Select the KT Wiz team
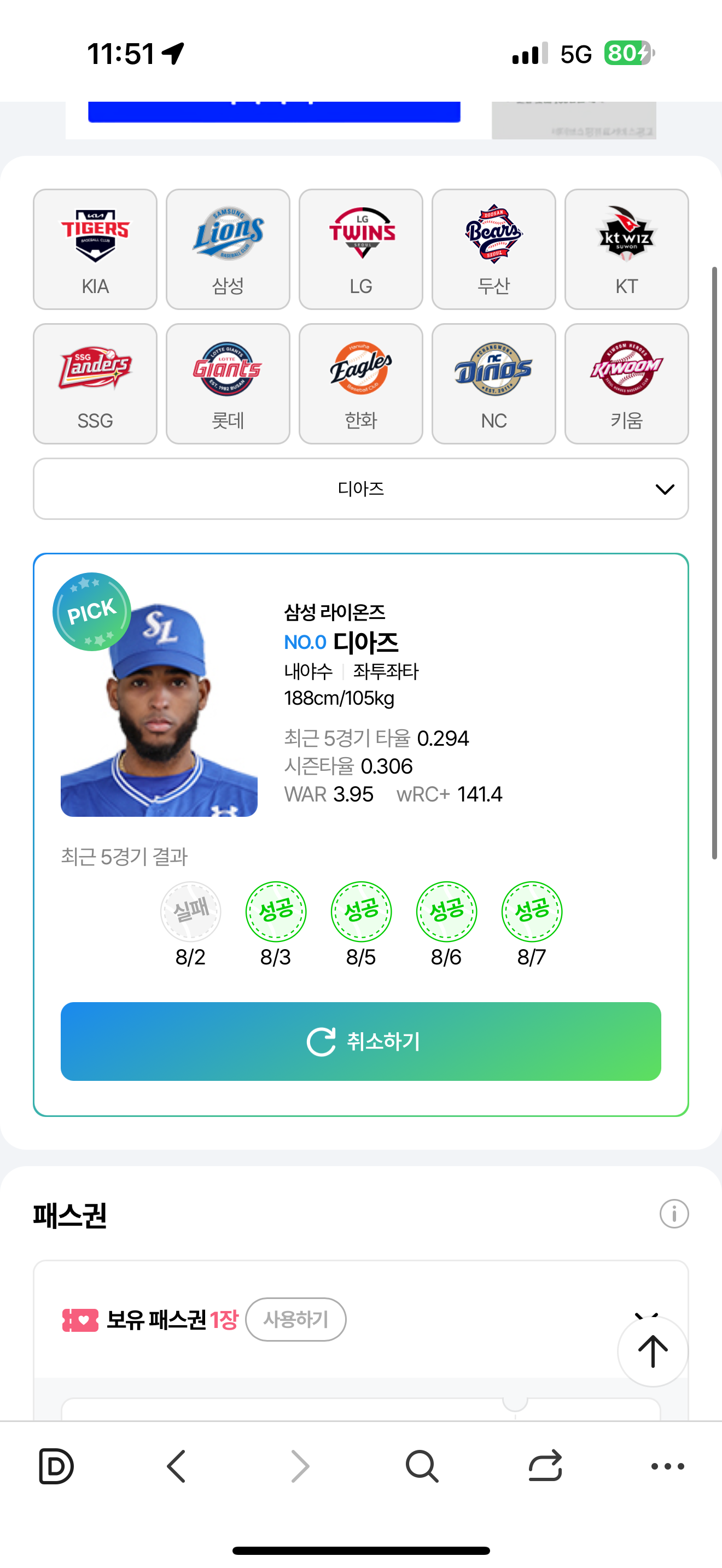722x1568 pixels. (x=626, y=249)
